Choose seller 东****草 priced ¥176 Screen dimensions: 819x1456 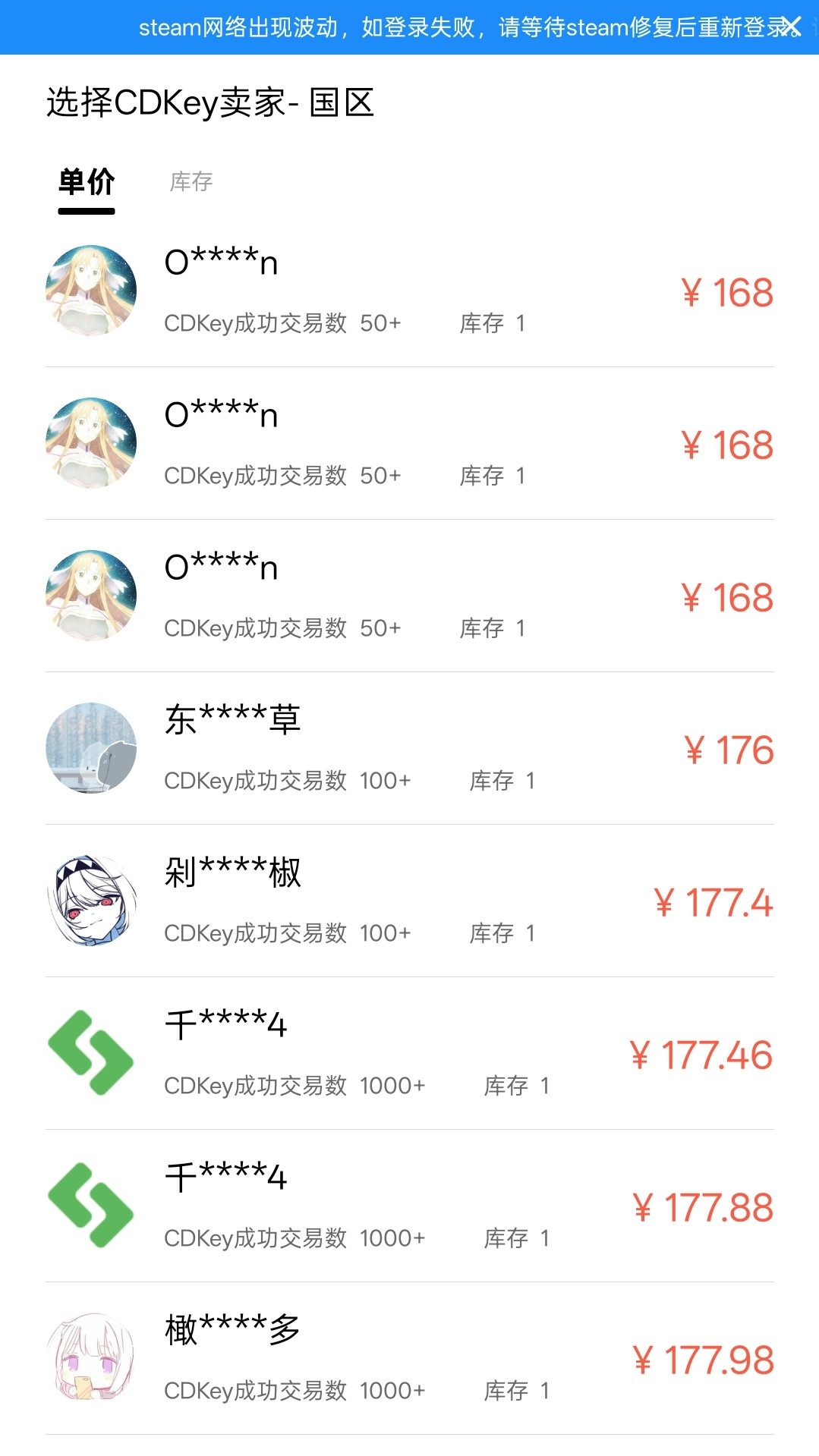click(410, 749)
